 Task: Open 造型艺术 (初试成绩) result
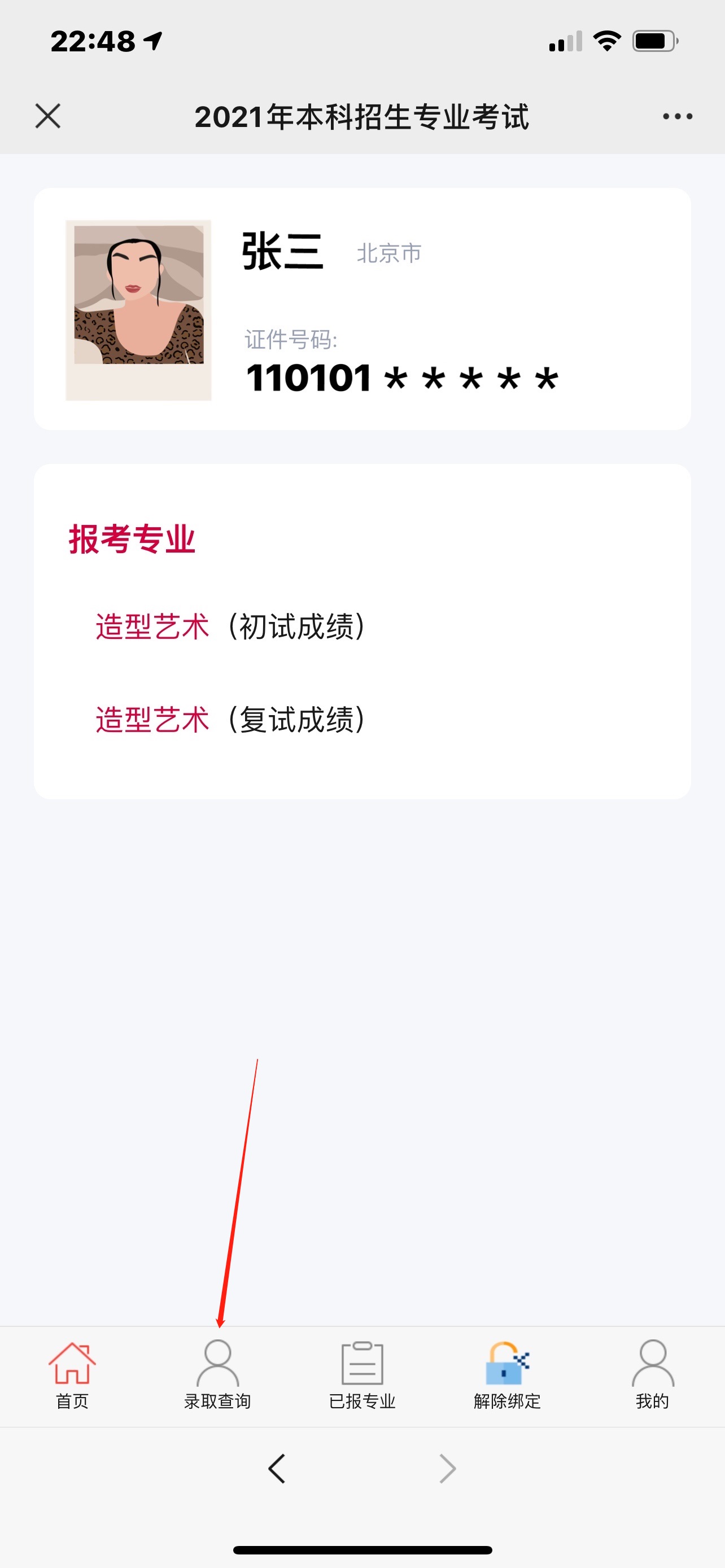[x=230, y=627]
